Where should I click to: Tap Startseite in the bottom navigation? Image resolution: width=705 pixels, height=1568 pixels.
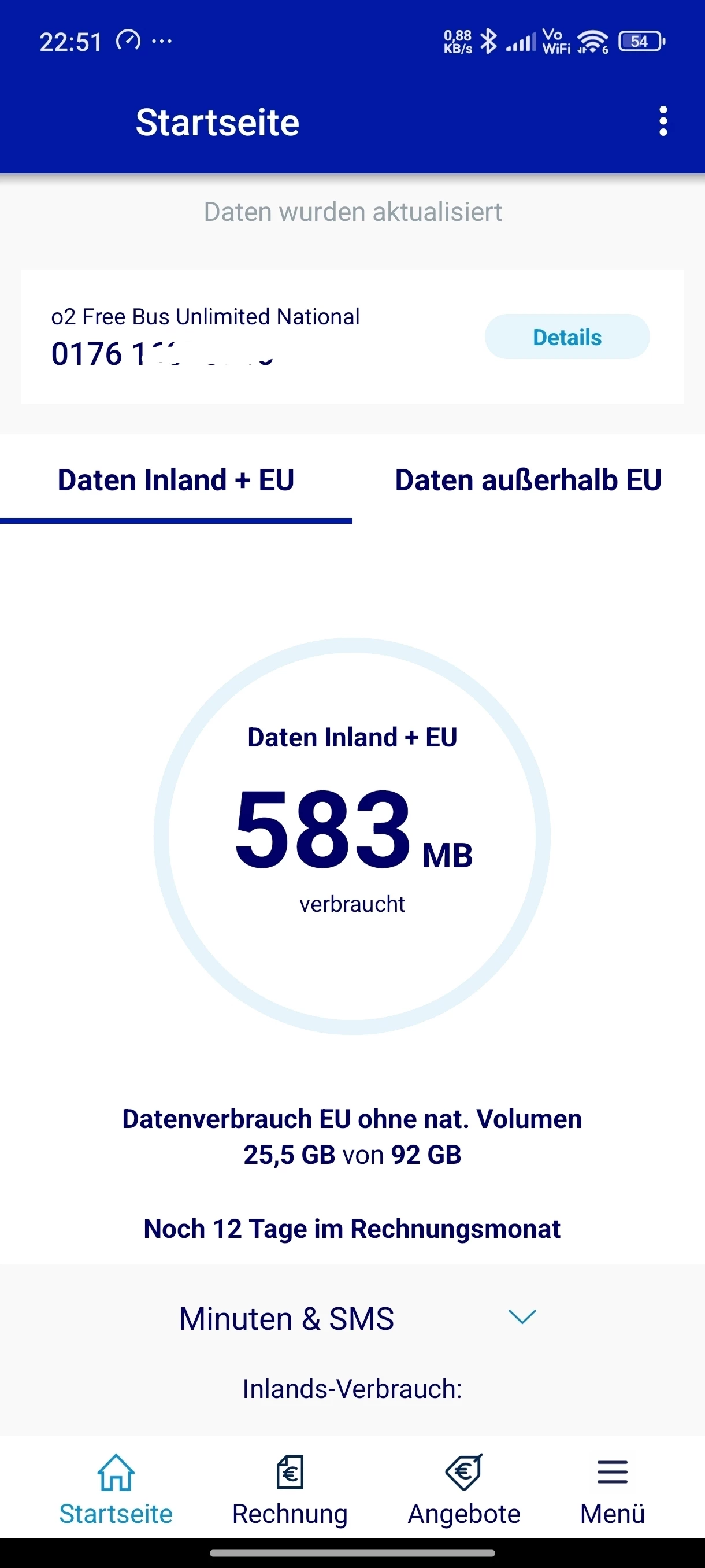click(x=116, y=1489)
